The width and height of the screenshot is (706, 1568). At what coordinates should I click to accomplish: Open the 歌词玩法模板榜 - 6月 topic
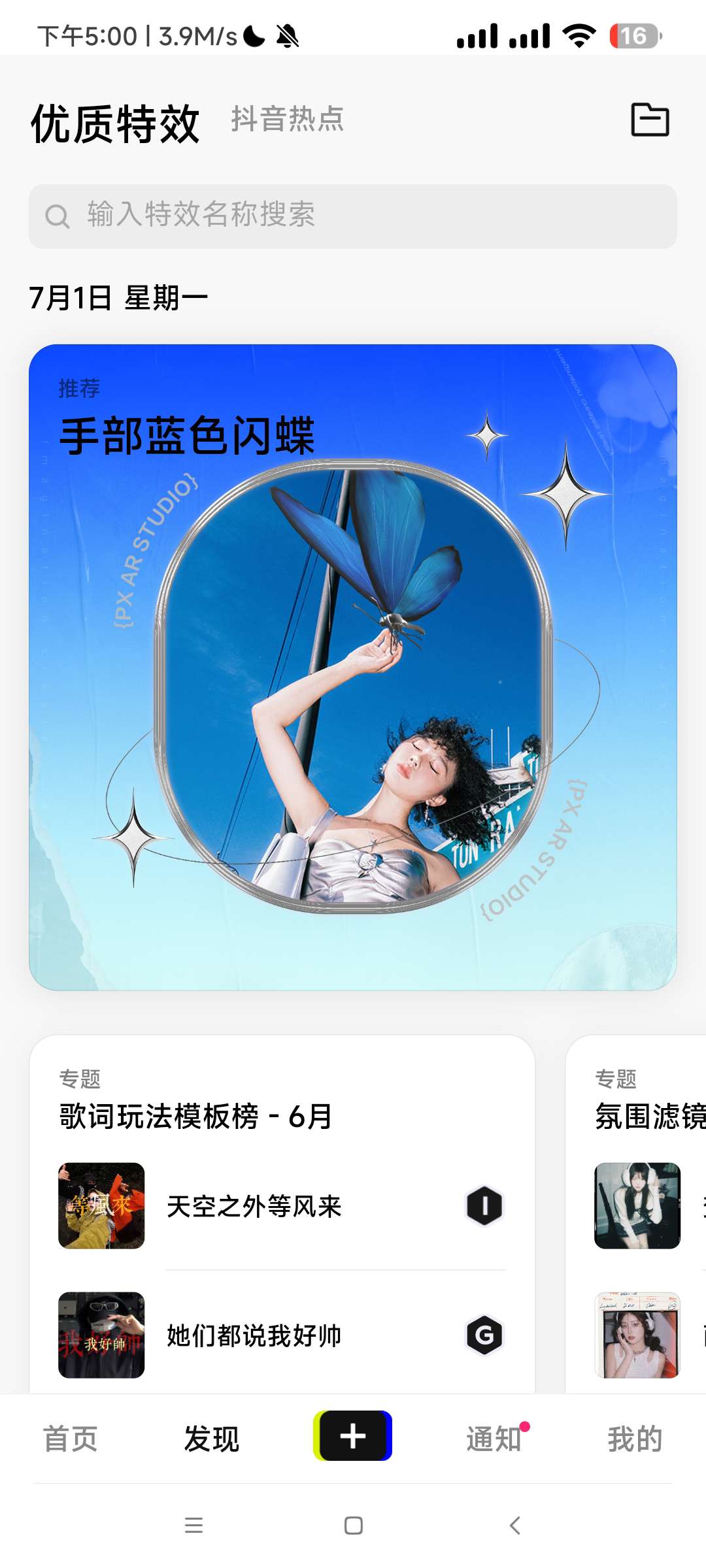pos(196,1116)
